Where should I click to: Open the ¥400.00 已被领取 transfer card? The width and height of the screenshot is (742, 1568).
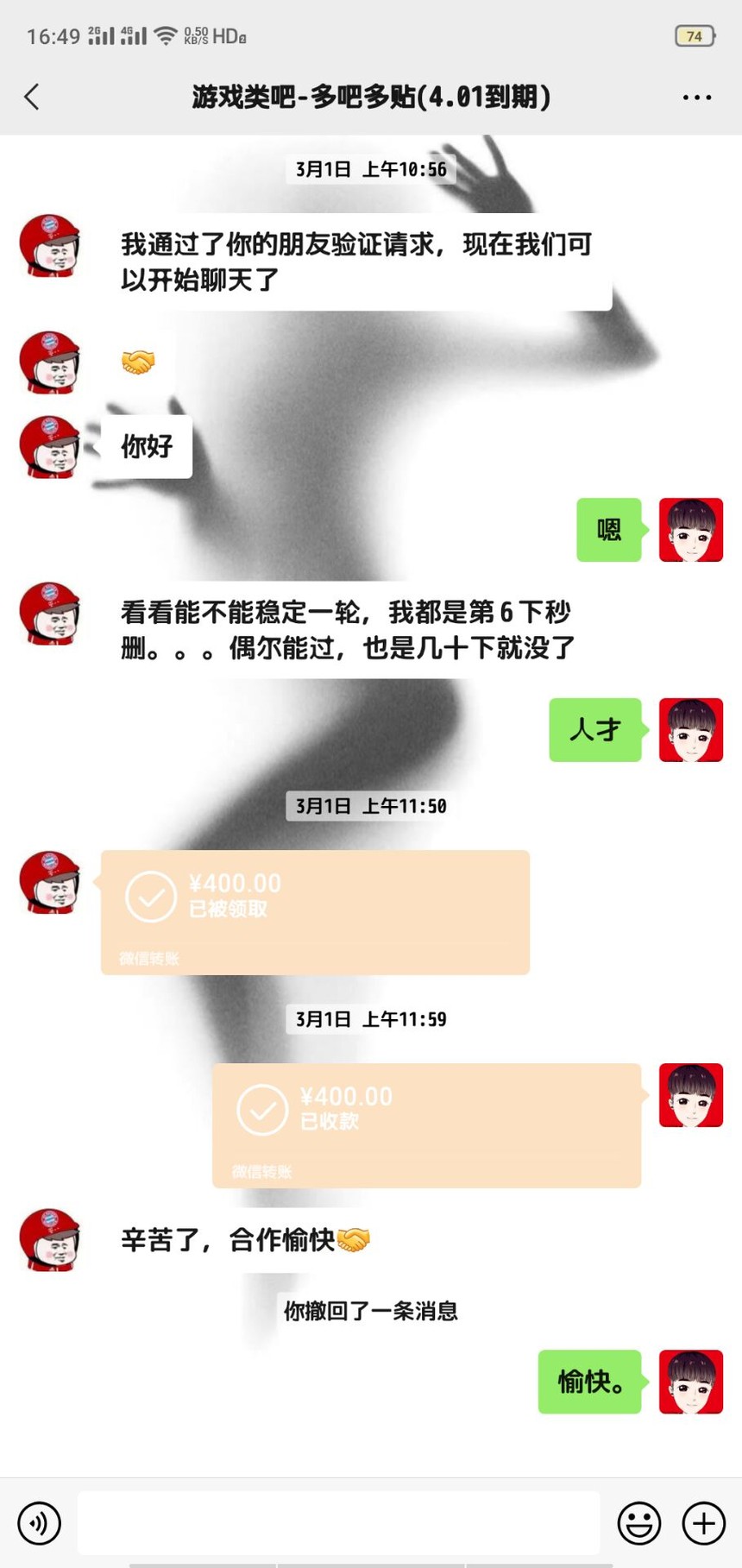tap(315, 912)
